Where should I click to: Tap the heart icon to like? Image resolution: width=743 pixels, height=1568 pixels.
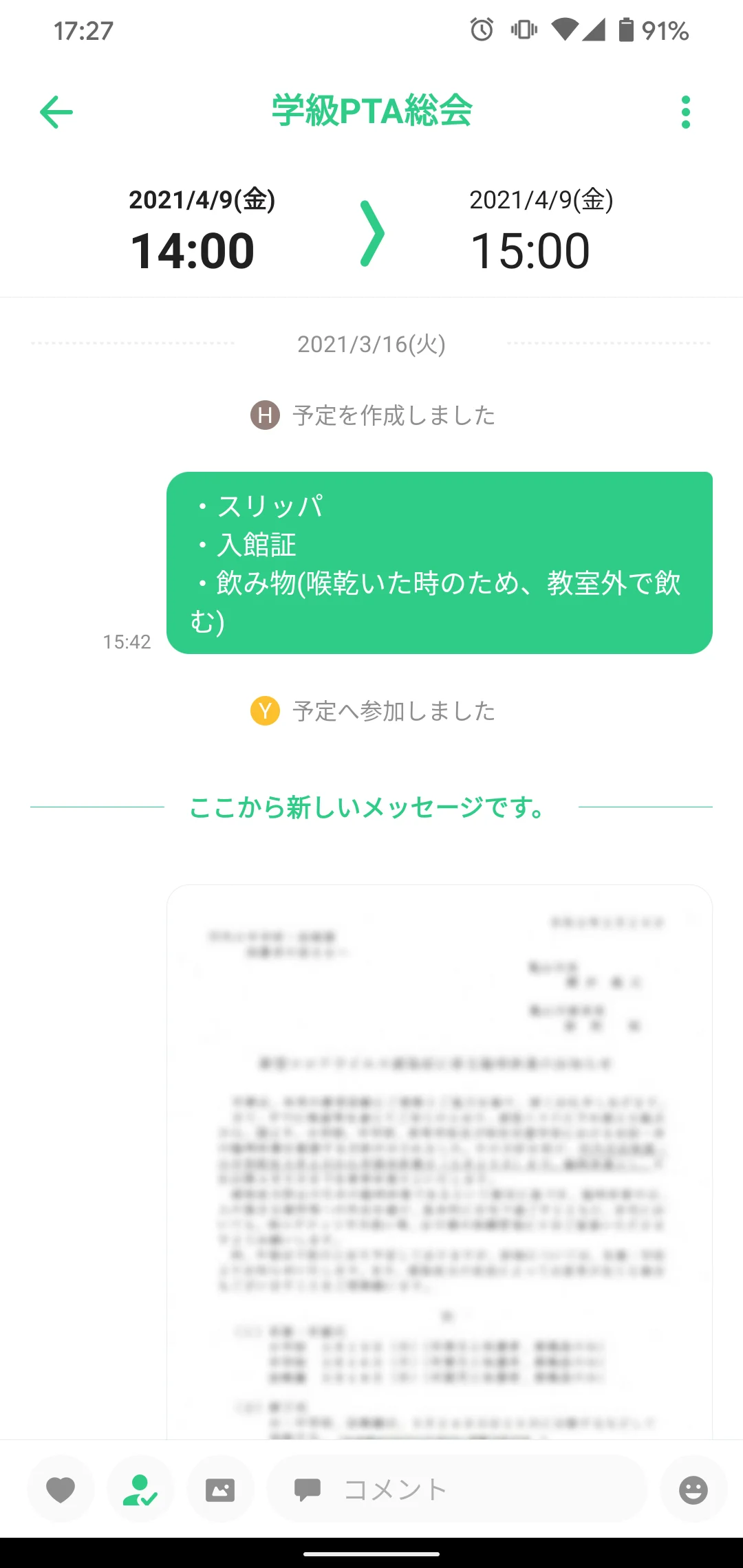coord(61,1490)
